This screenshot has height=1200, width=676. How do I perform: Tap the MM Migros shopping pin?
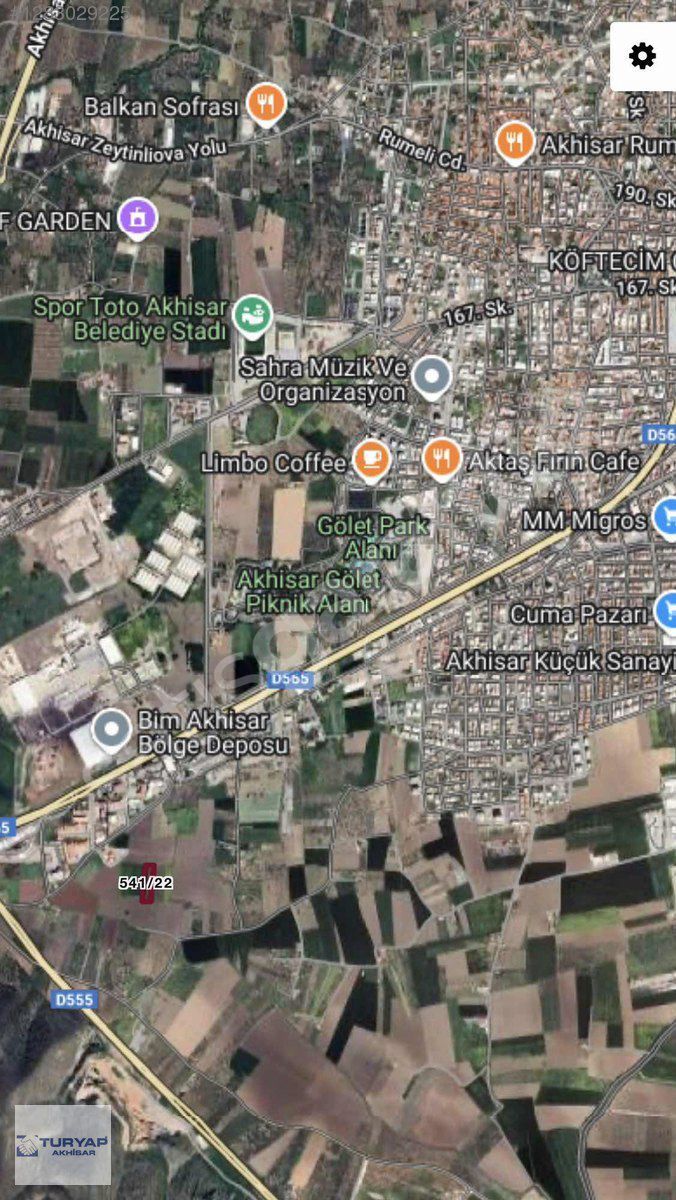coord(667,519)
